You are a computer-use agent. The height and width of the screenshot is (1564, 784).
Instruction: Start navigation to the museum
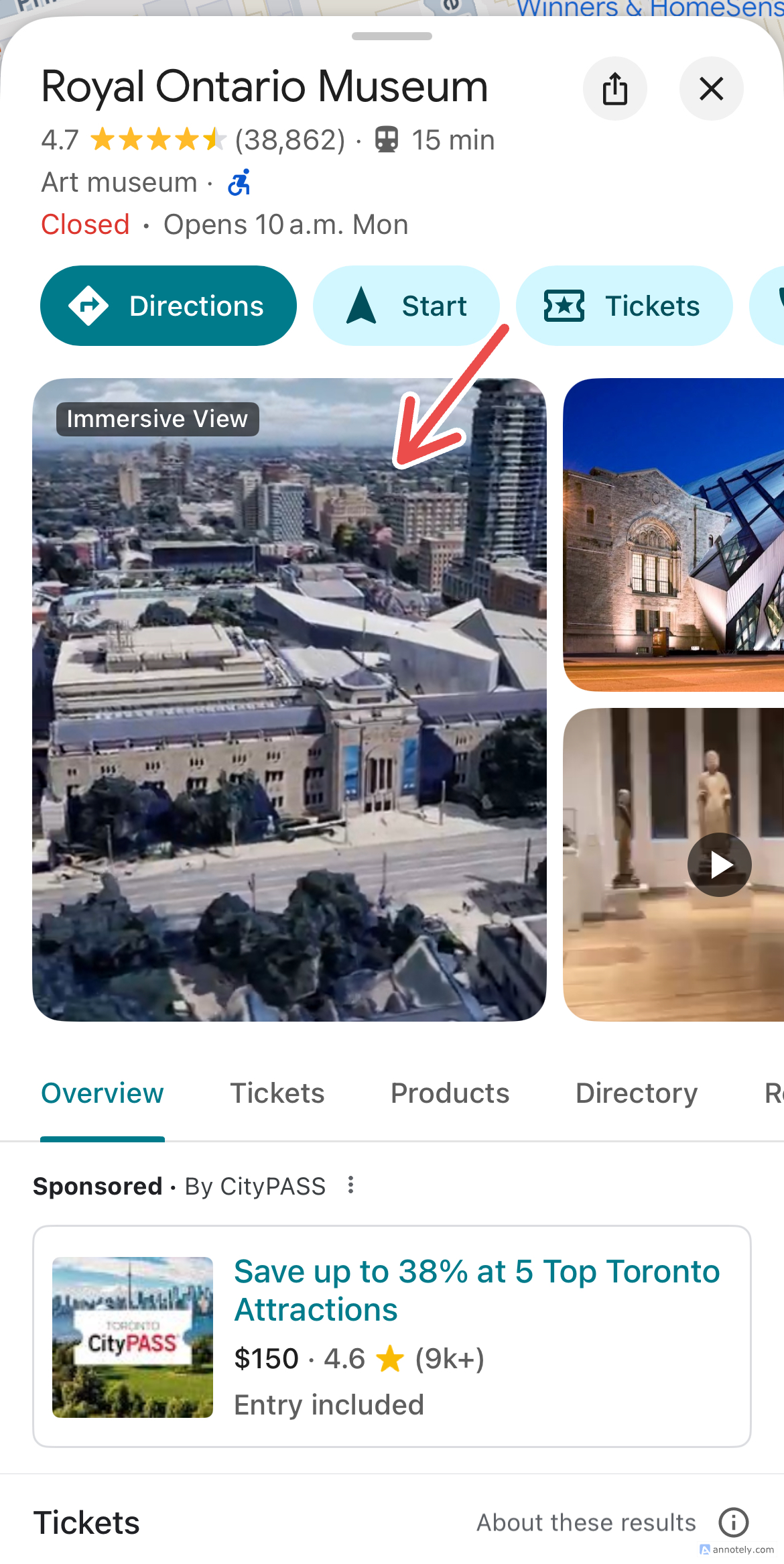click(x=406, y=306)
